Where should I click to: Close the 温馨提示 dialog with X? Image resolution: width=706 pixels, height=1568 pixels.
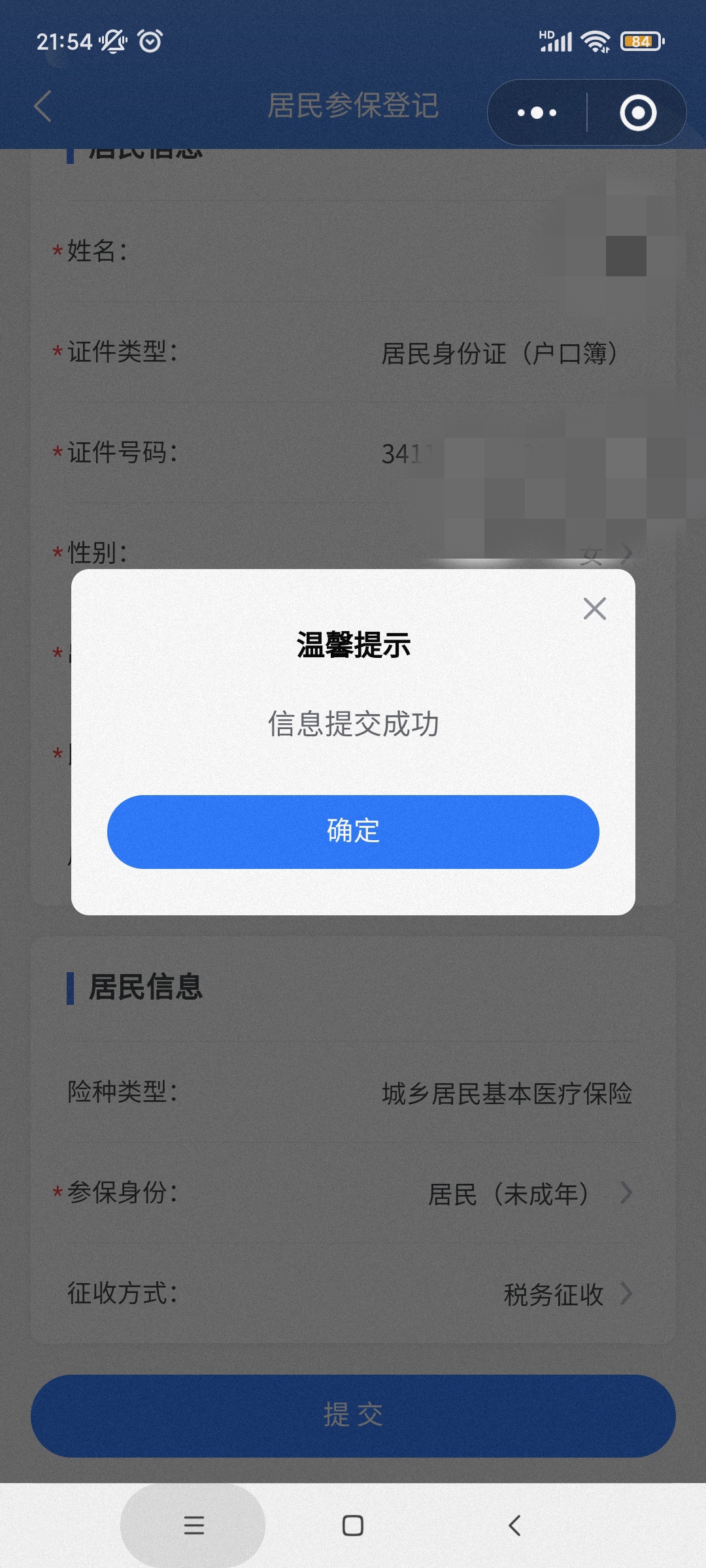tap(594, 608)
